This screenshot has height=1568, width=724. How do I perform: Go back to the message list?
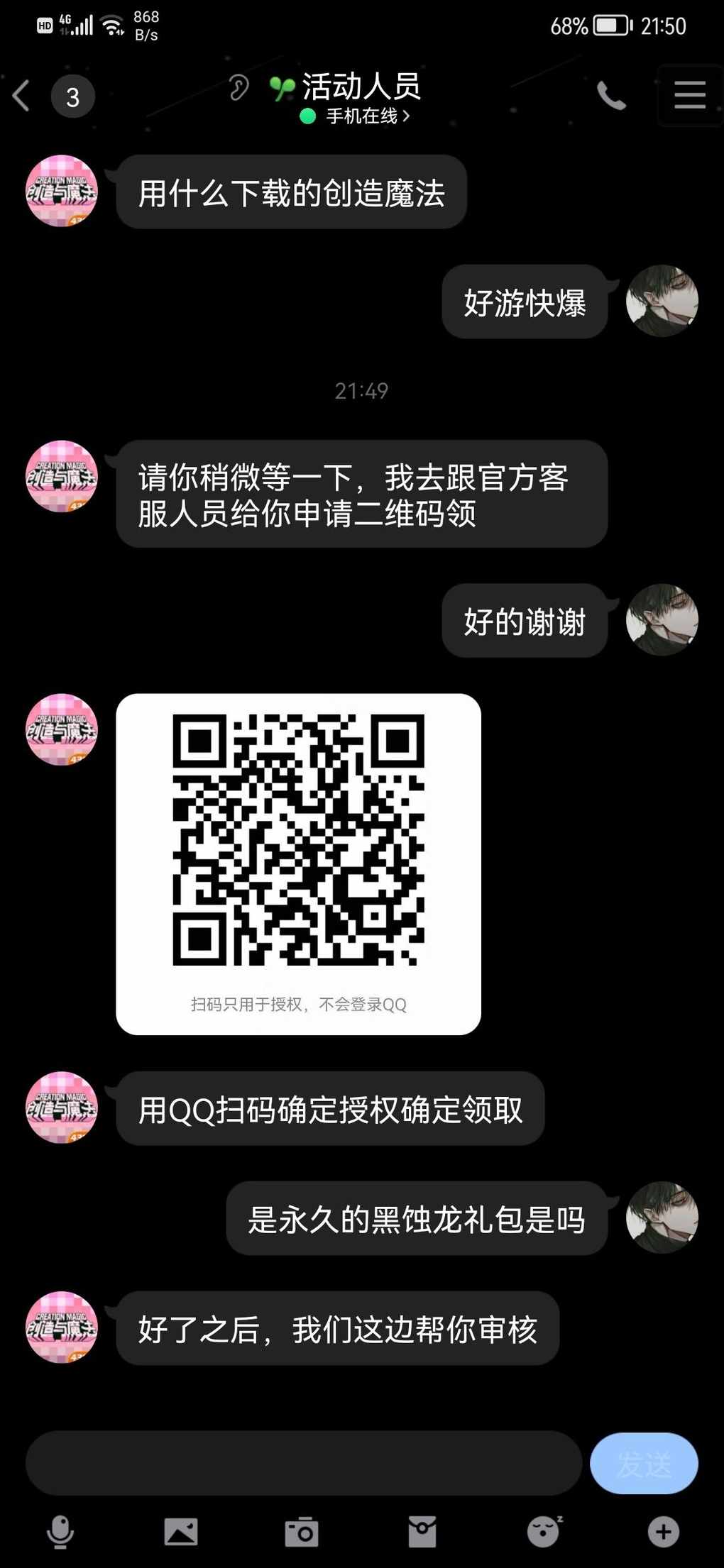(22, 96)
